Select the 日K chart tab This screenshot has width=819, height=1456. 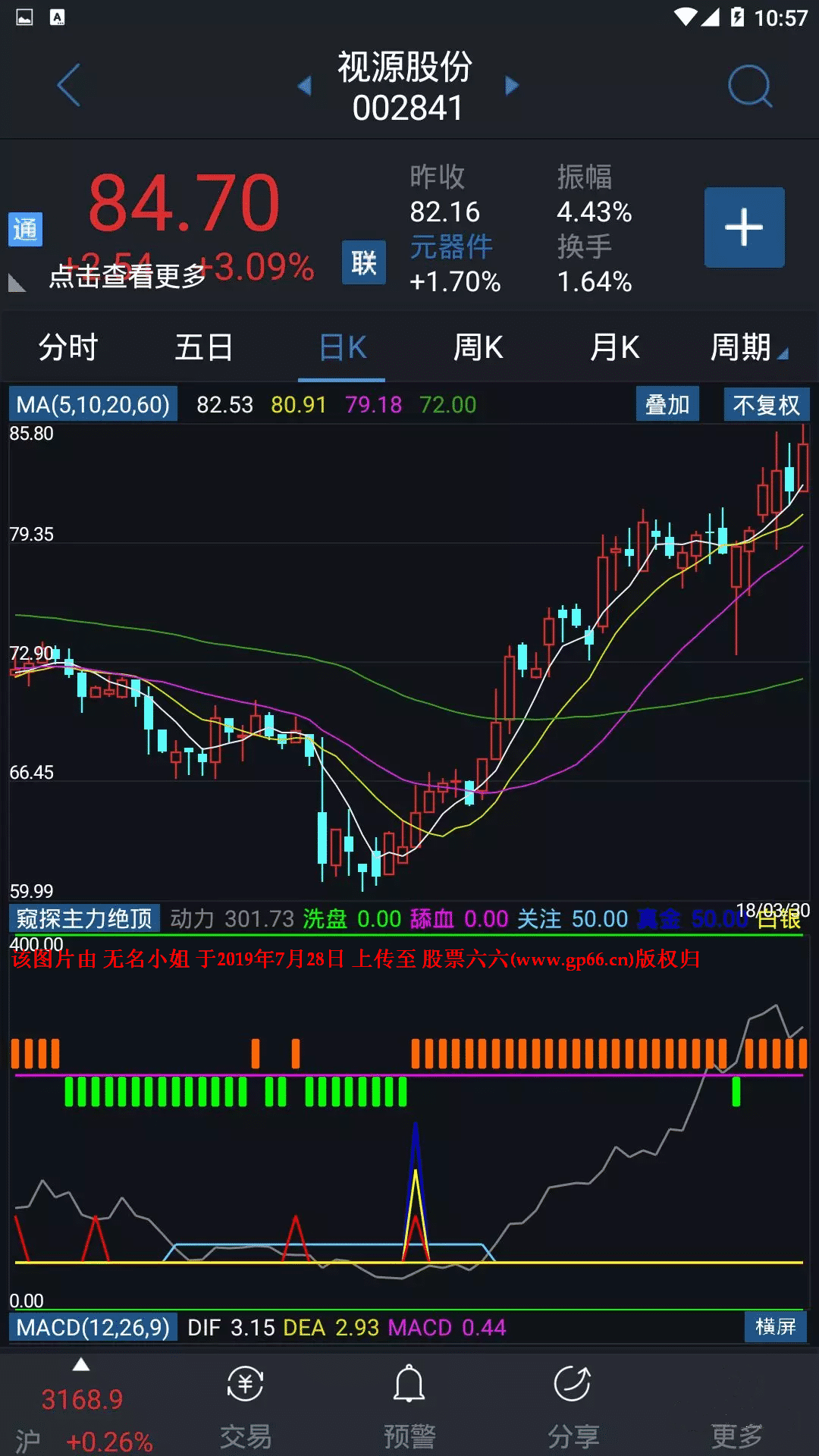tap(342, 347)
